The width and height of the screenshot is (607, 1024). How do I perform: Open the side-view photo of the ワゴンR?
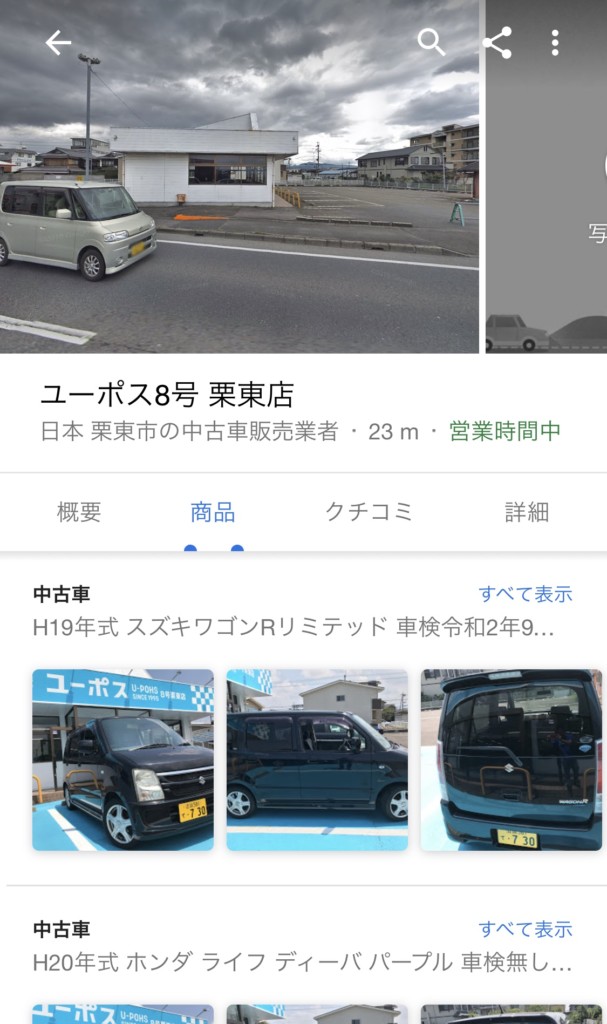click(x=317, y=760)
